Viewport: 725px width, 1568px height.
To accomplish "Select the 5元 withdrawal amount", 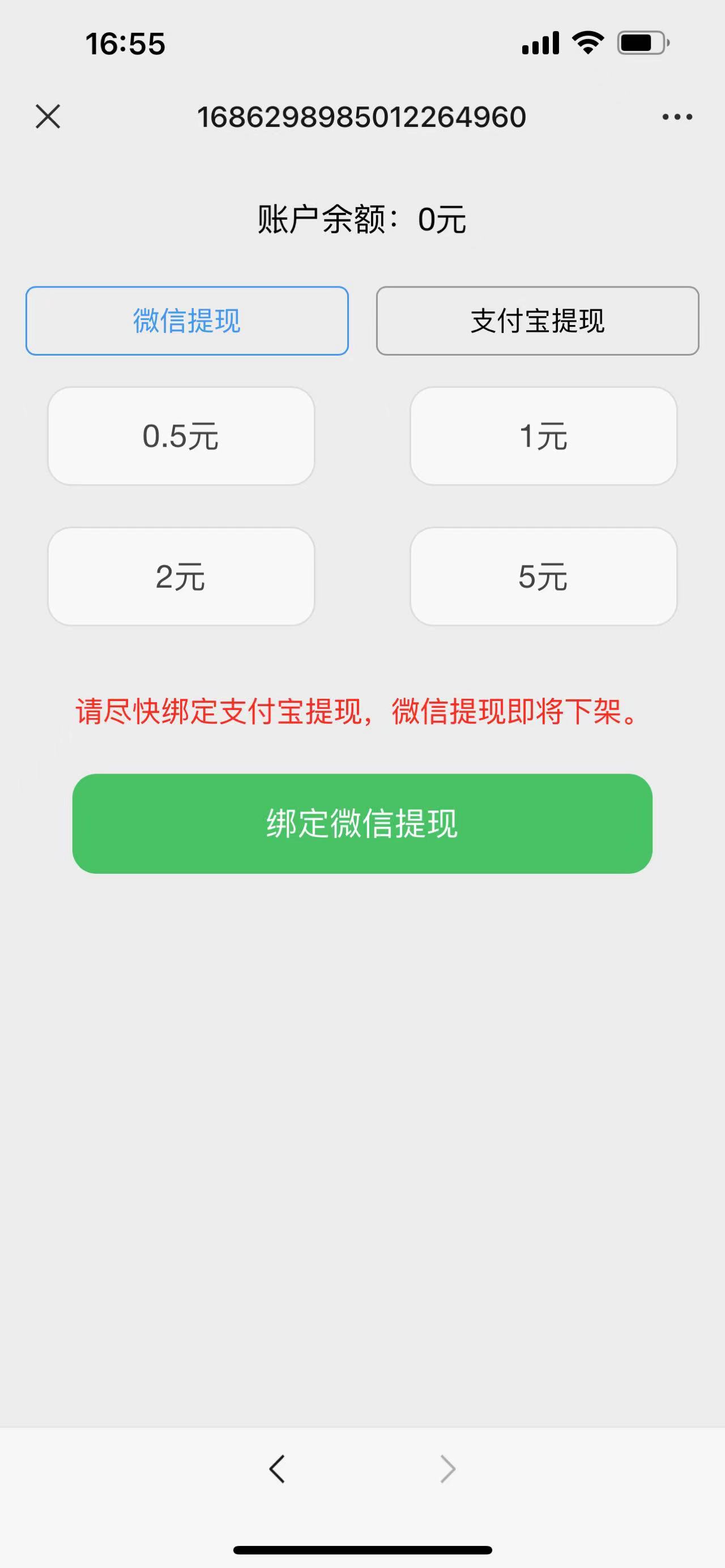I will [x=544, y=576].
